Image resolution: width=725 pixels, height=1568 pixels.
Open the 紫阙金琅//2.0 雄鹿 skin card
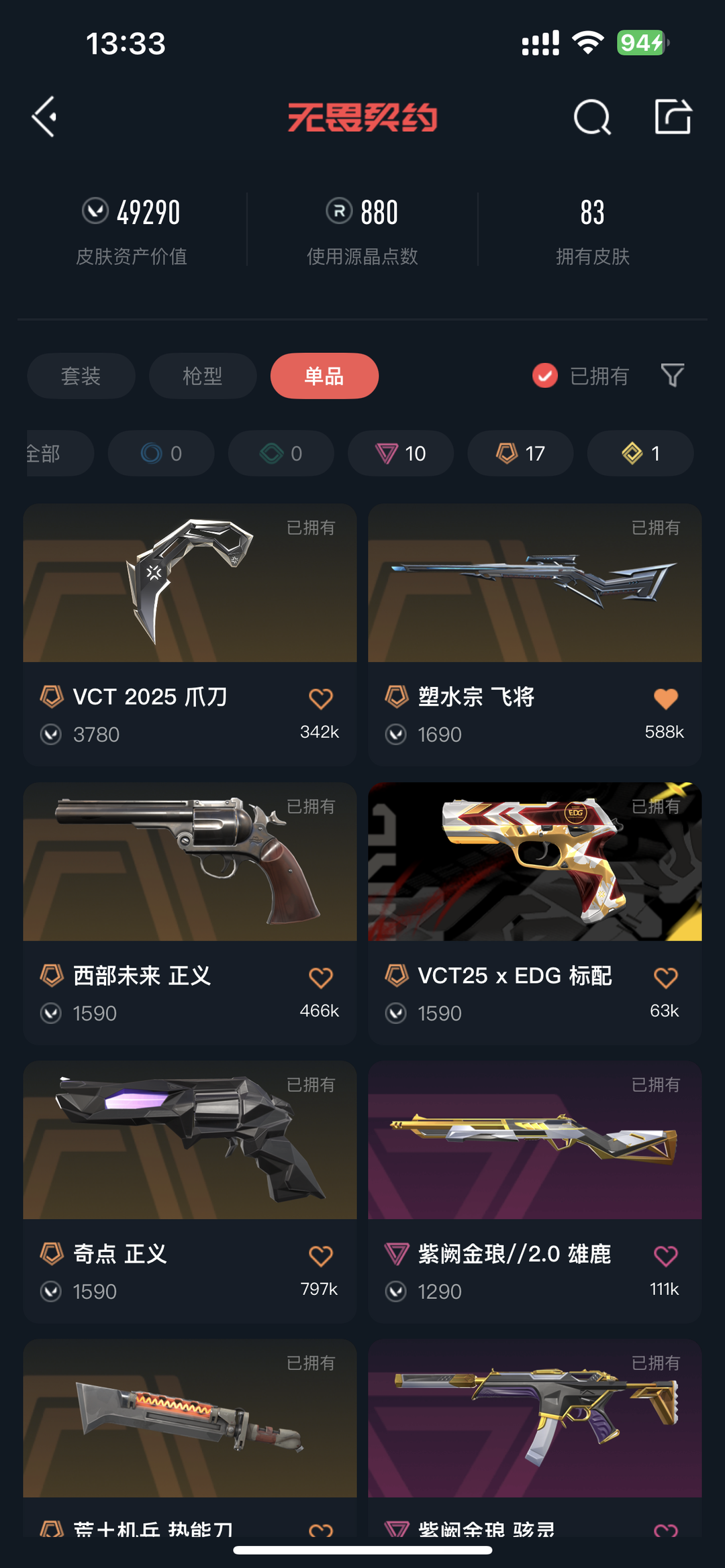click(x=535, y=1192)
